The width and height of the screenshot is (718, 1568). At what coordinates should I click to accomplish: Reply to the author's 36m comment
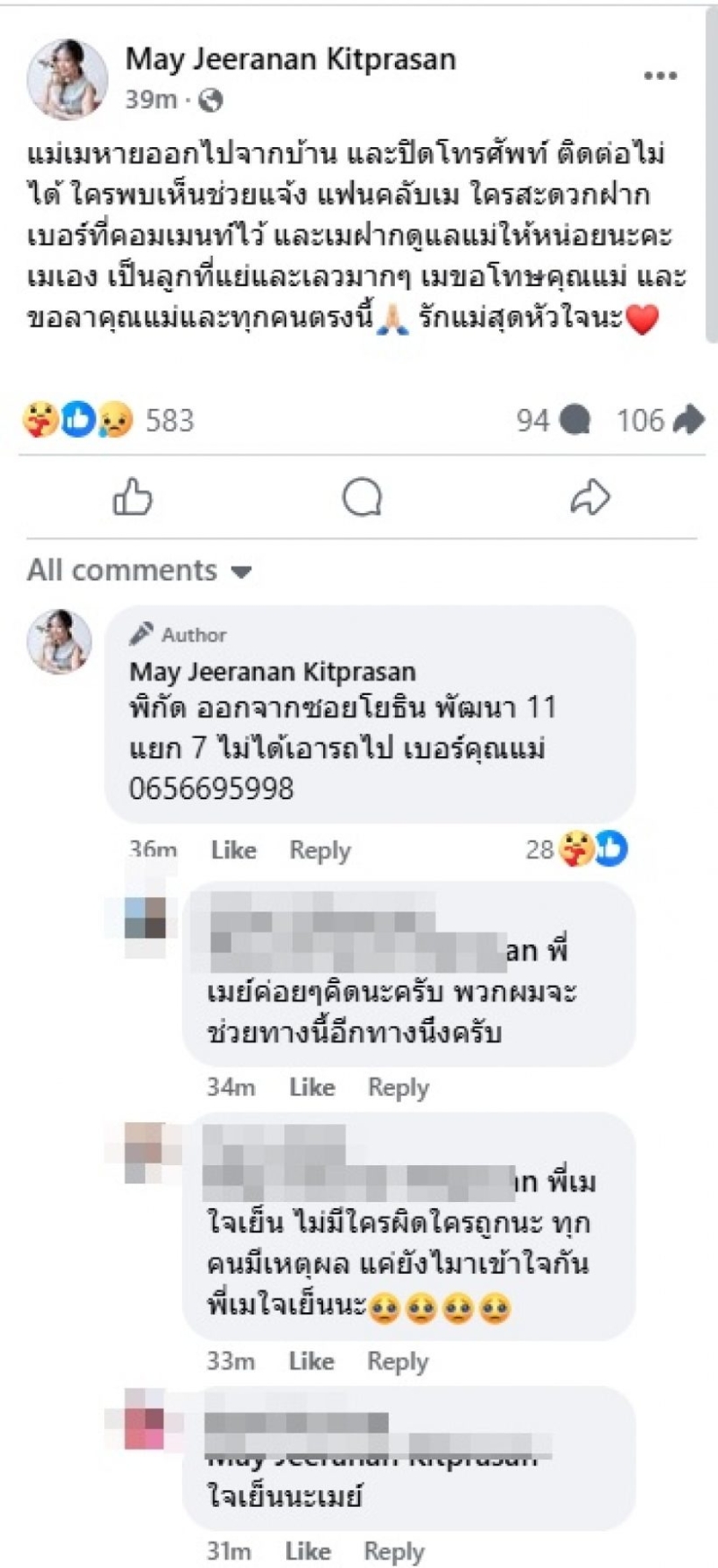click(320, 849)
